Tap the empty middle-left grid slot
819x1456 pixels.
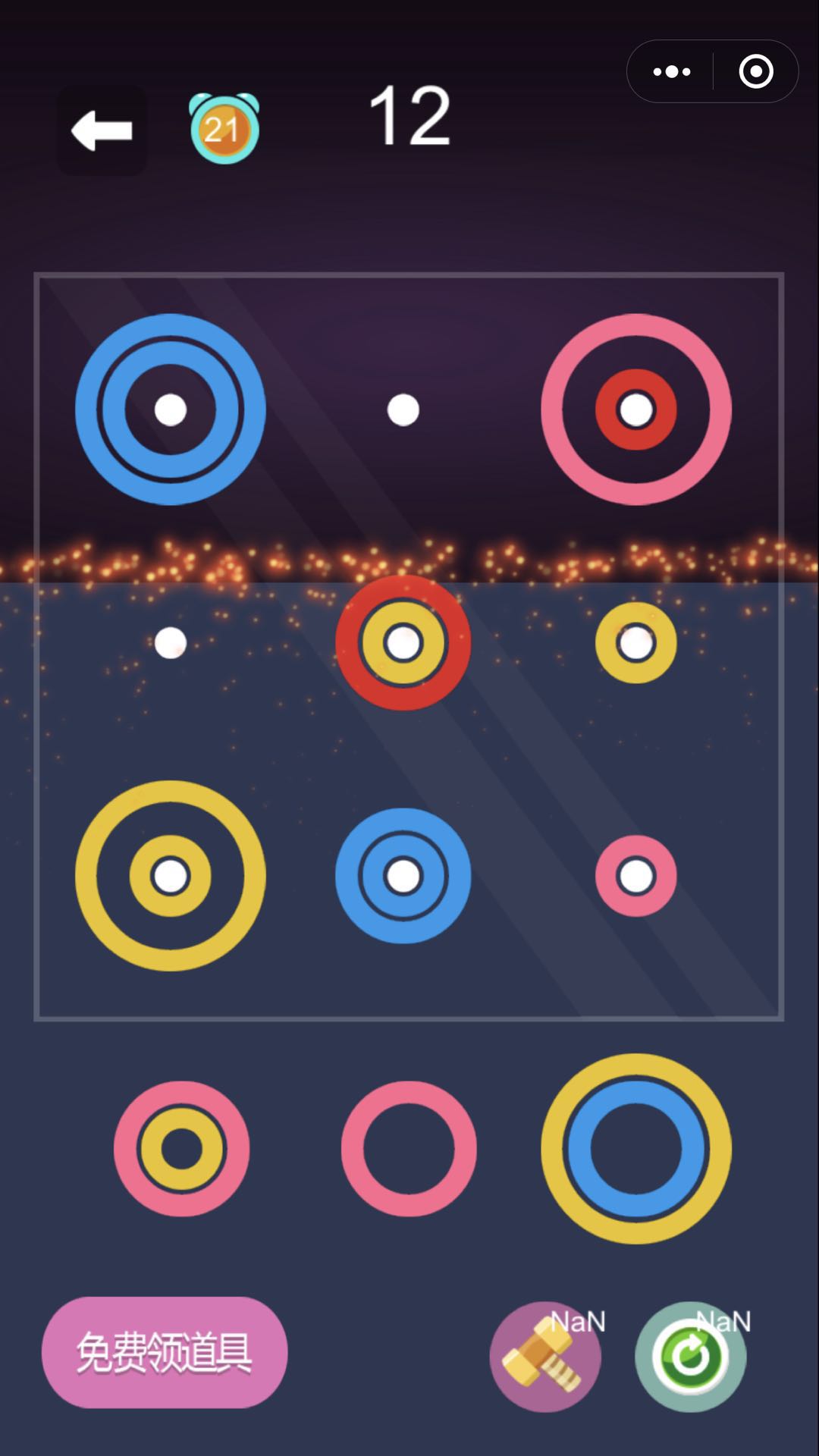point(170,643)
